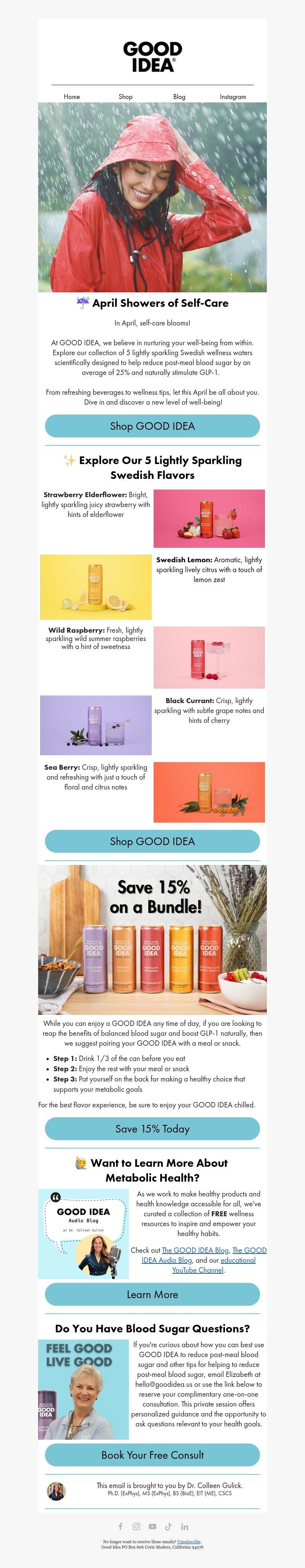The width and height of the screenshot is (305, 1568).
Task: Tap the Unsubscribe link
Action: pos(188,1541)
